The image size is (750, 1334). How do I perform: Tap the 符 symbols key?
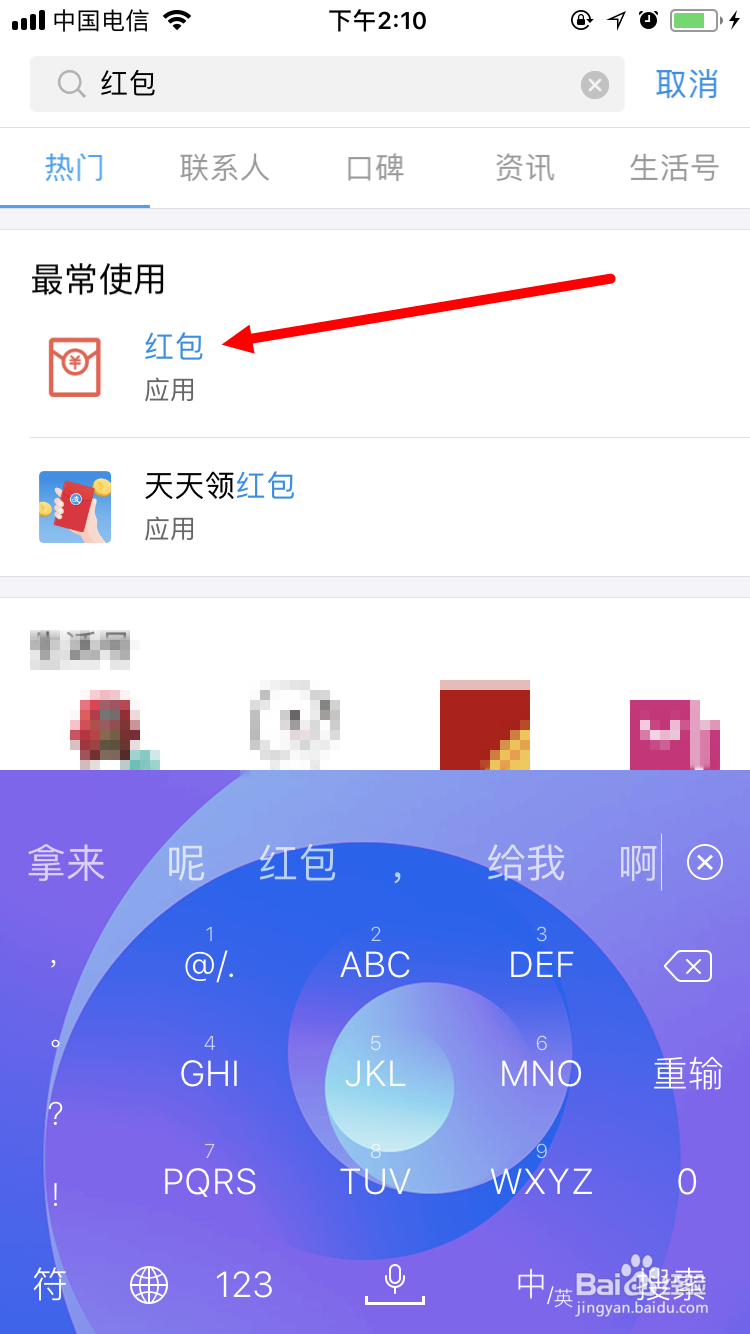coord(48,1284)
